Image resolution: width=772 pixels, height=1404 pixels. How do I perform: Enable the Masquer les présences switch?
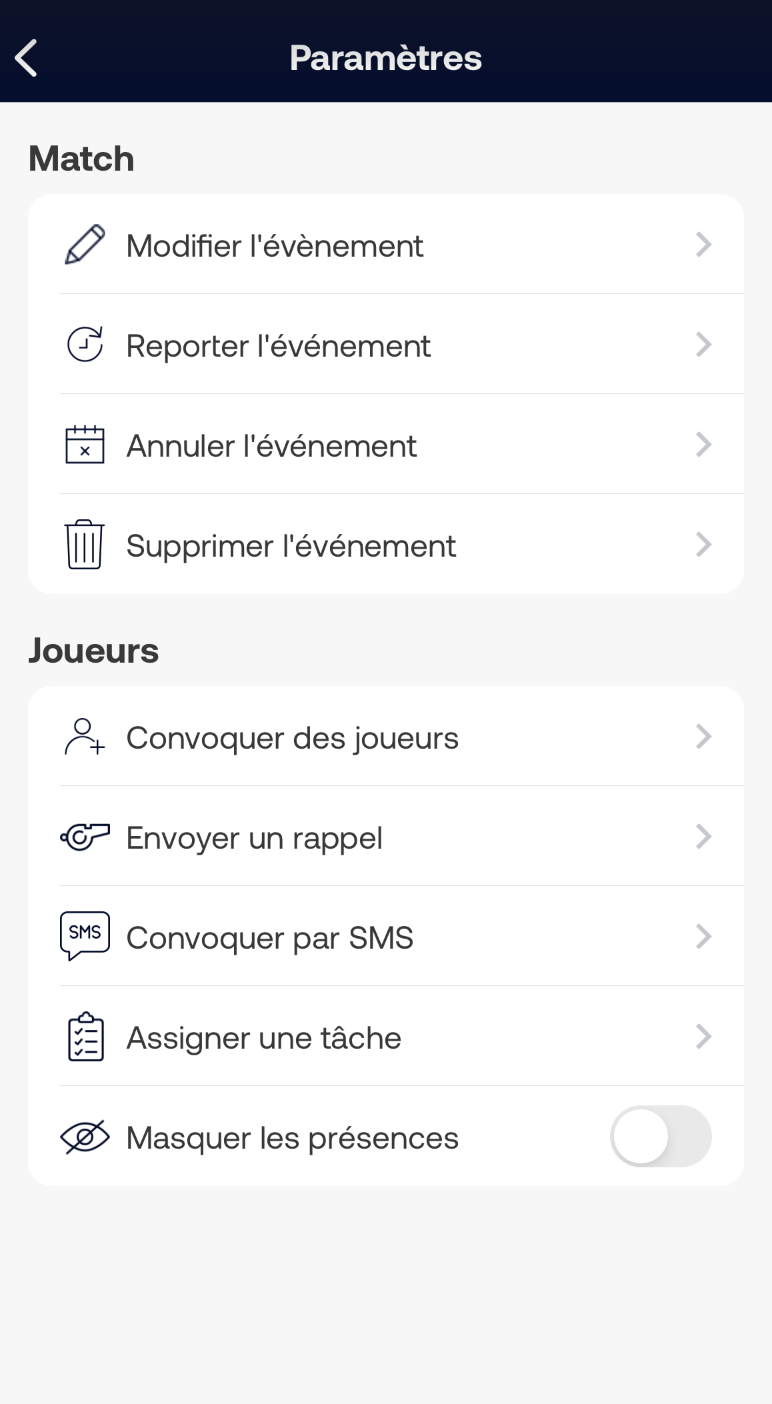coord(661,1136)
